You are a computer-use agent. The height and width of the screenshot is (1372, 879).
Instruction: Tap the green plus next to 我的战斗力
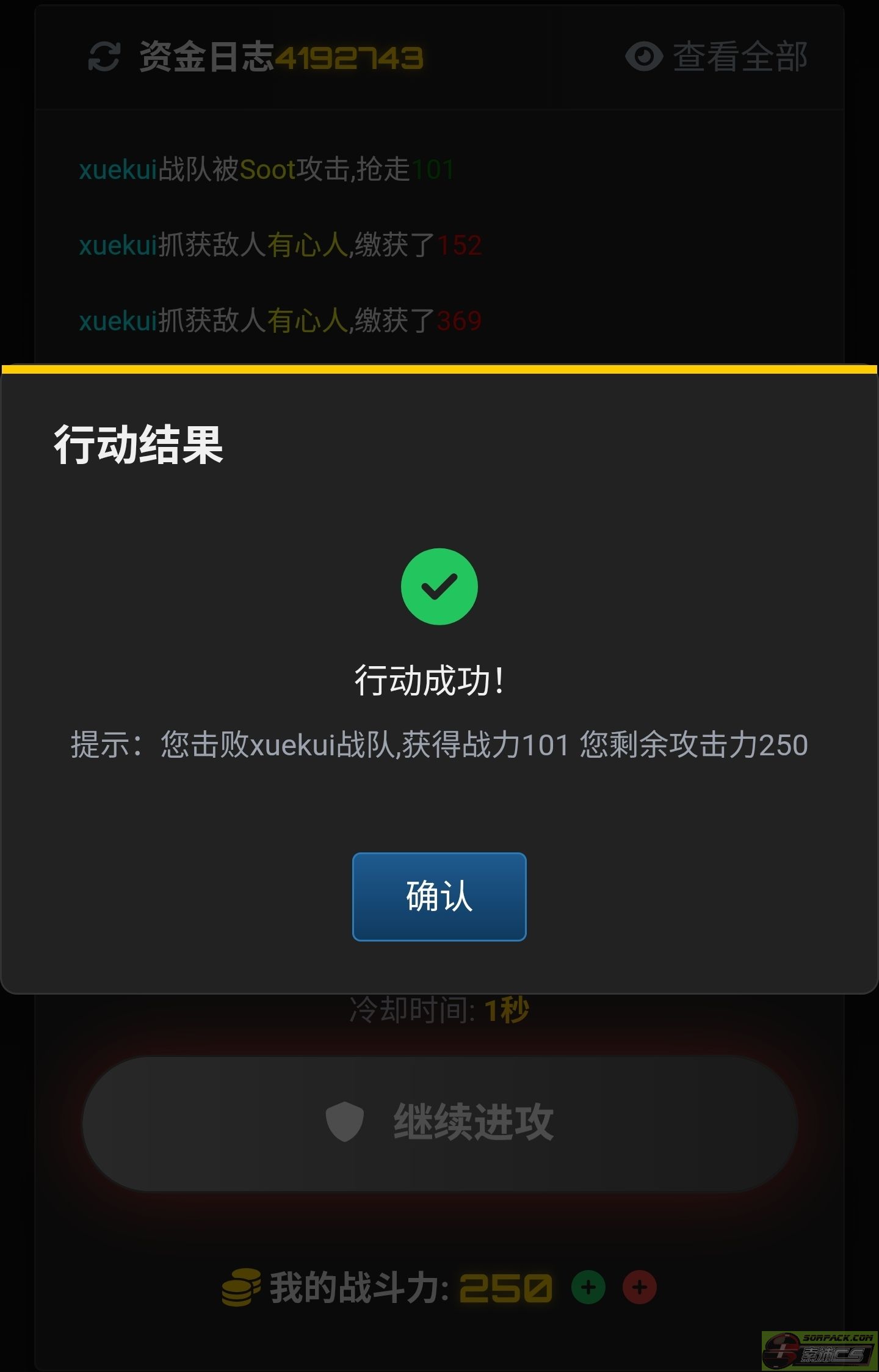point(588,1287)
